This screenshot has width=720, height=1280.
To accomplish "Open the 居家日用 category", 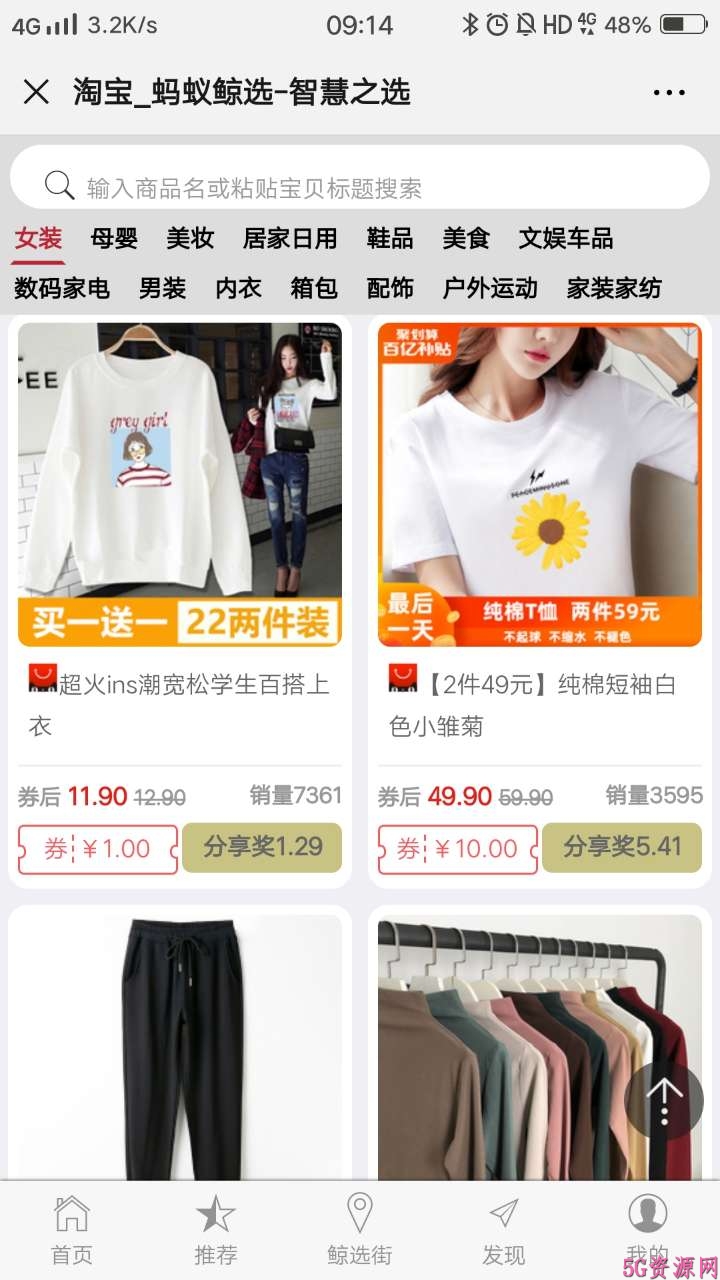I will (x=290, y=239).
